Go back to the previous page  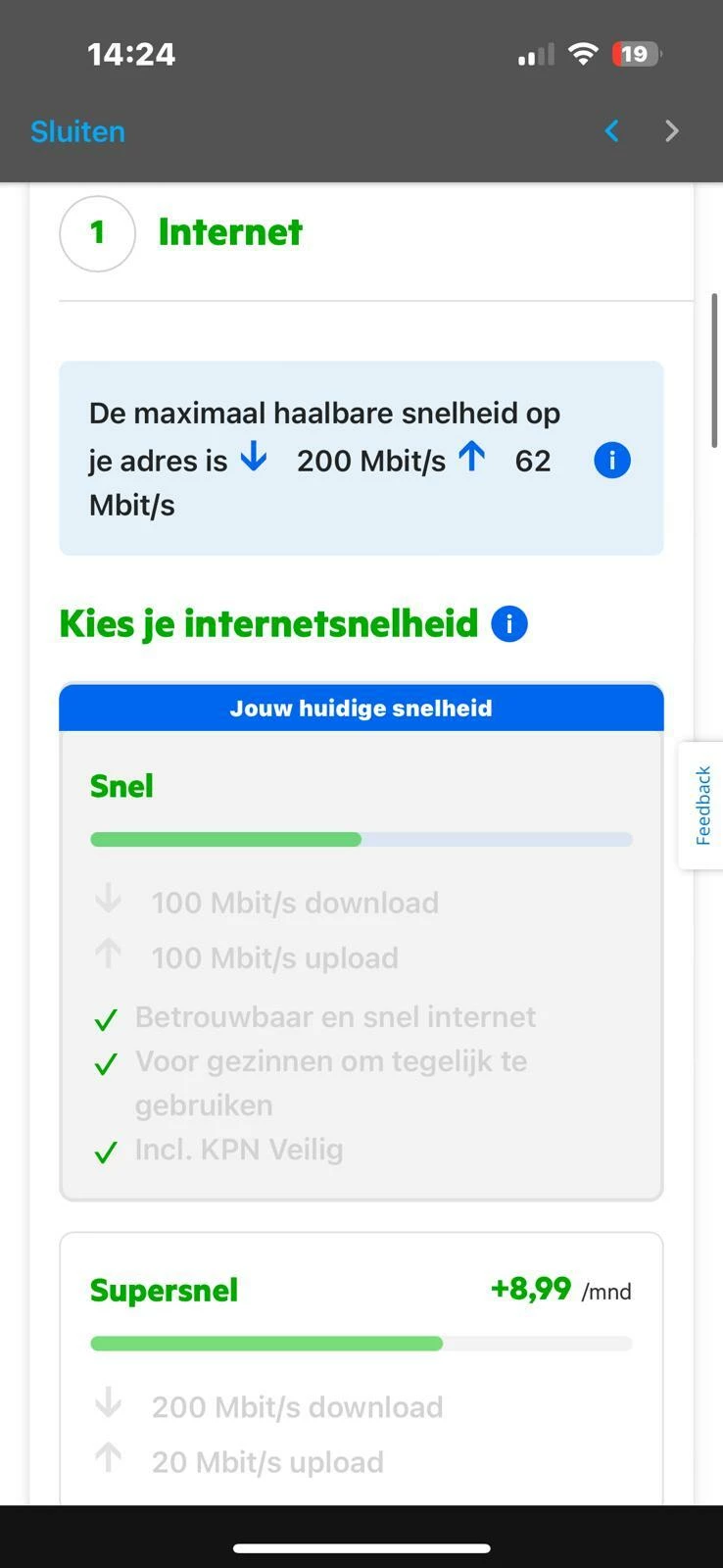(612, 131)
